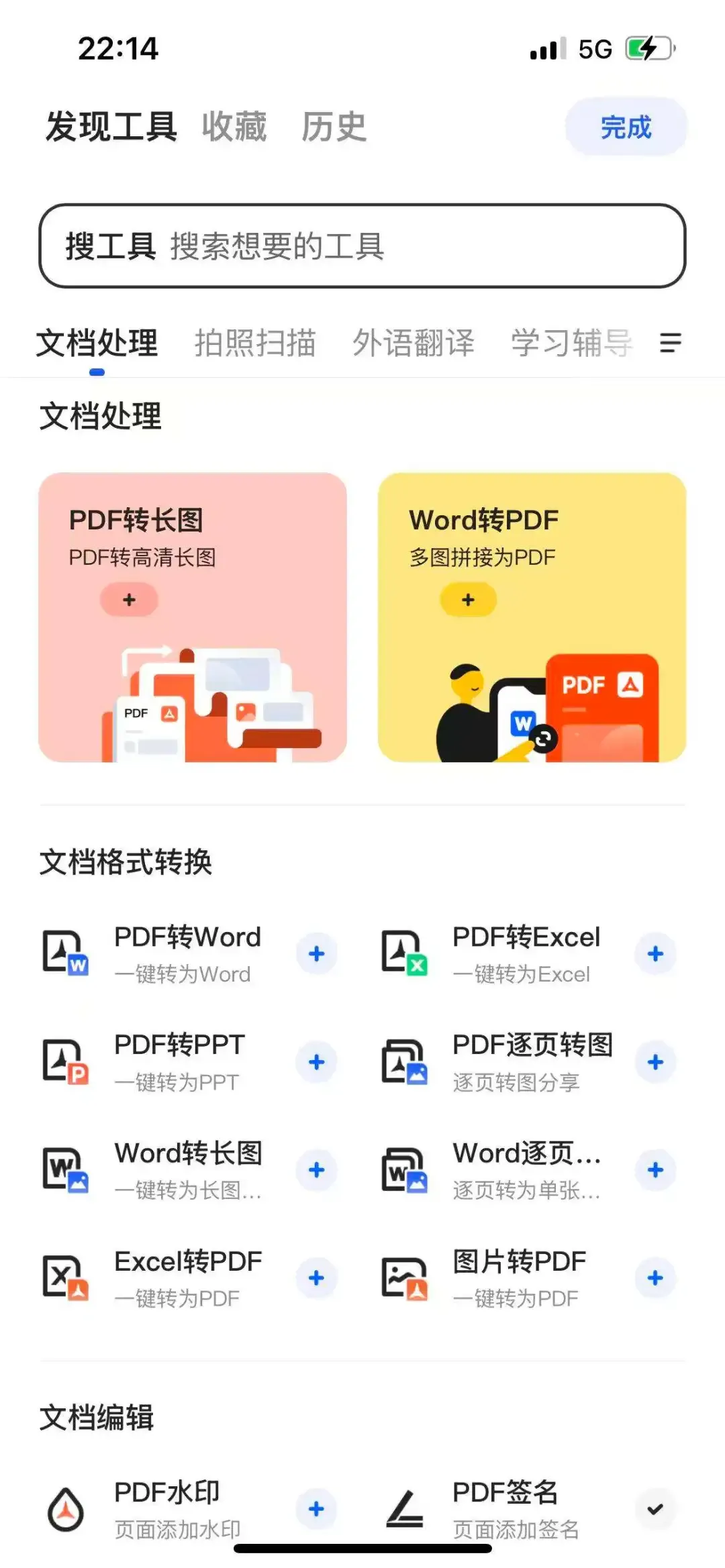Add PDF逐页转图 to favorites
This screenshot has height=1568, width=725.
coord(655,1061)
